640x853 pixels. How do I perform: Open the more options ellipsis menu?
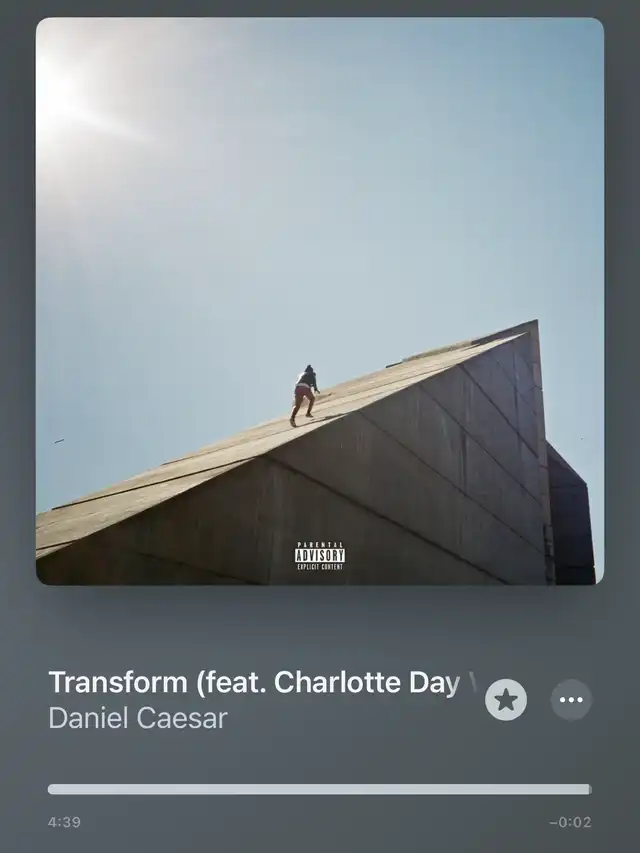point(571,700)
